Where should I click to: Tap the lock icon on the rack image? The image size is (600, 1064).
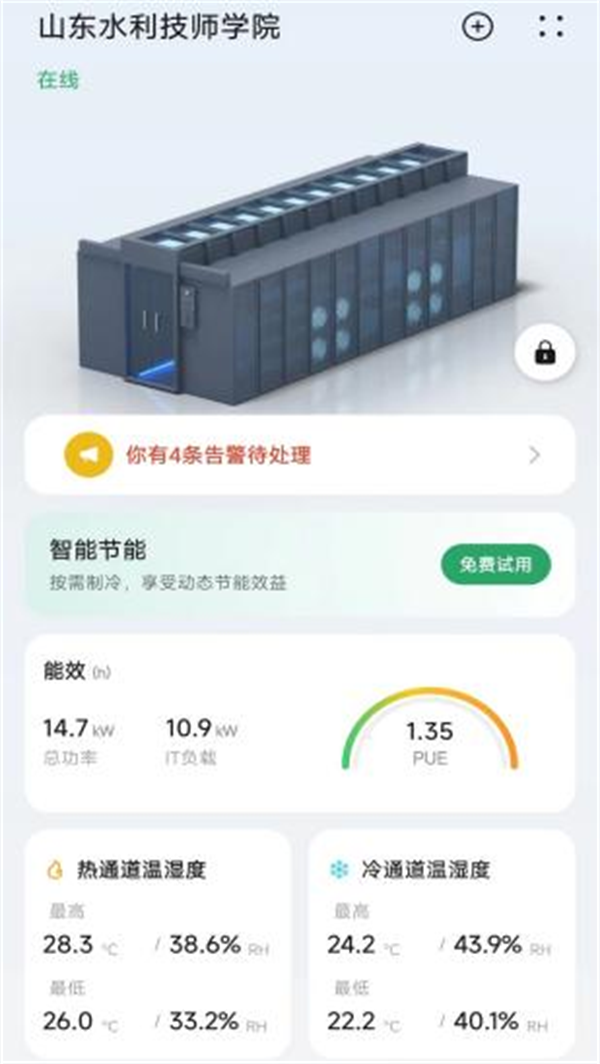point(545,352)
